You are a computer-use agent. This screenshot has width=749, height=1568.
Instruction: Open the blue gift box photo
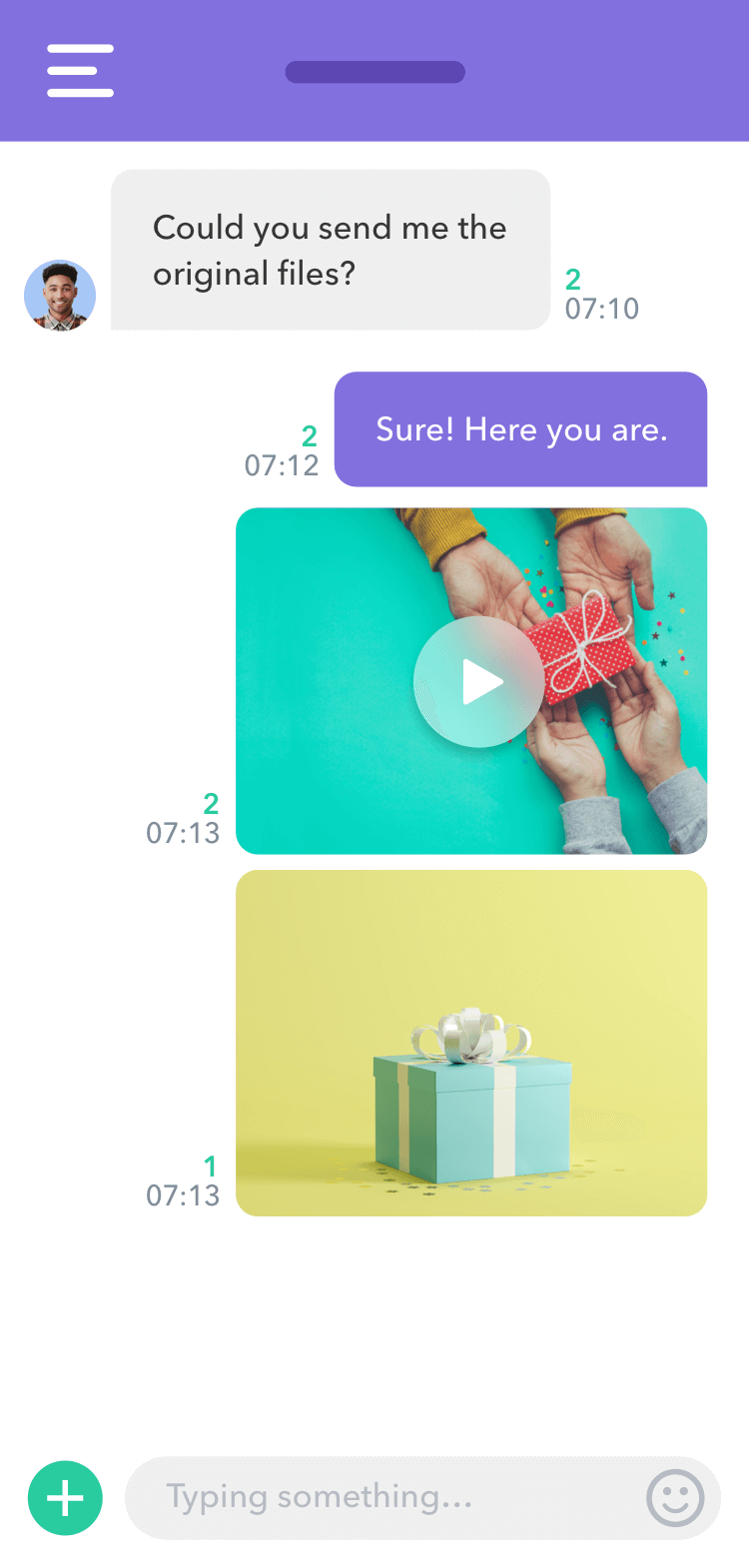coord(471,1043)
